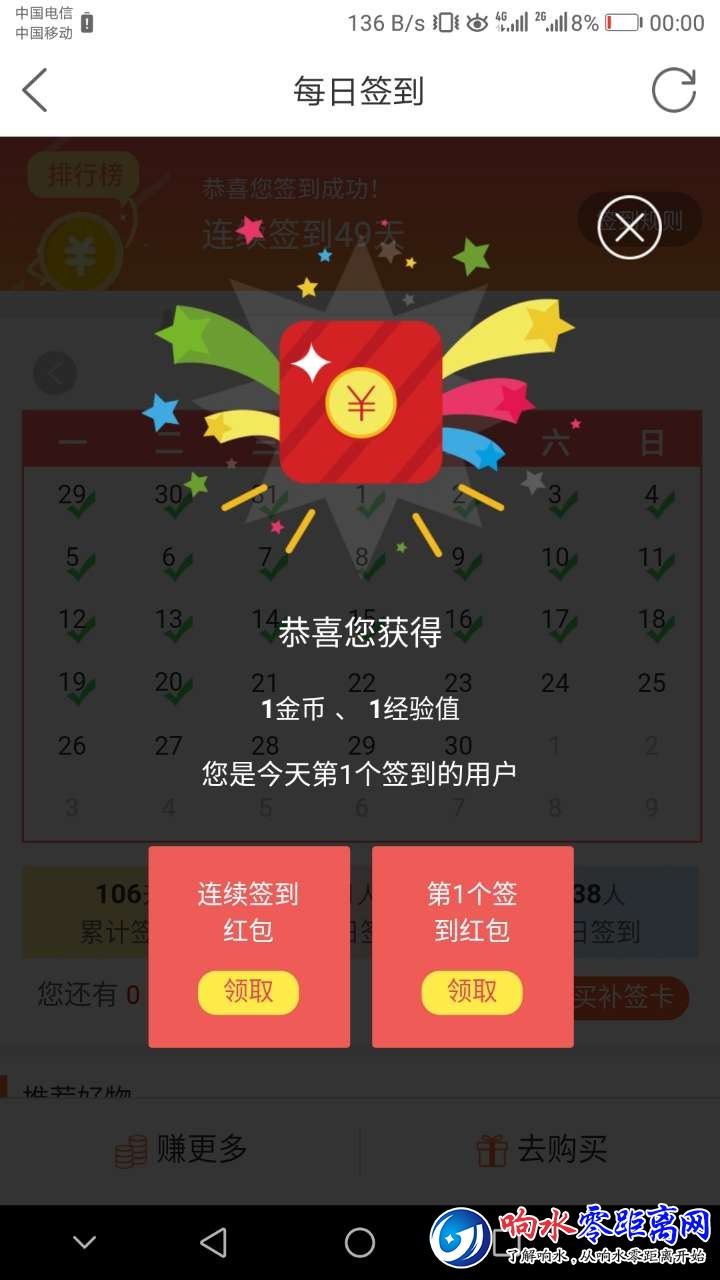Refresh the daily sign-in page
The width and height of the screenshot is (720, 1280).
pyautogui.click(x=673, y=91)
